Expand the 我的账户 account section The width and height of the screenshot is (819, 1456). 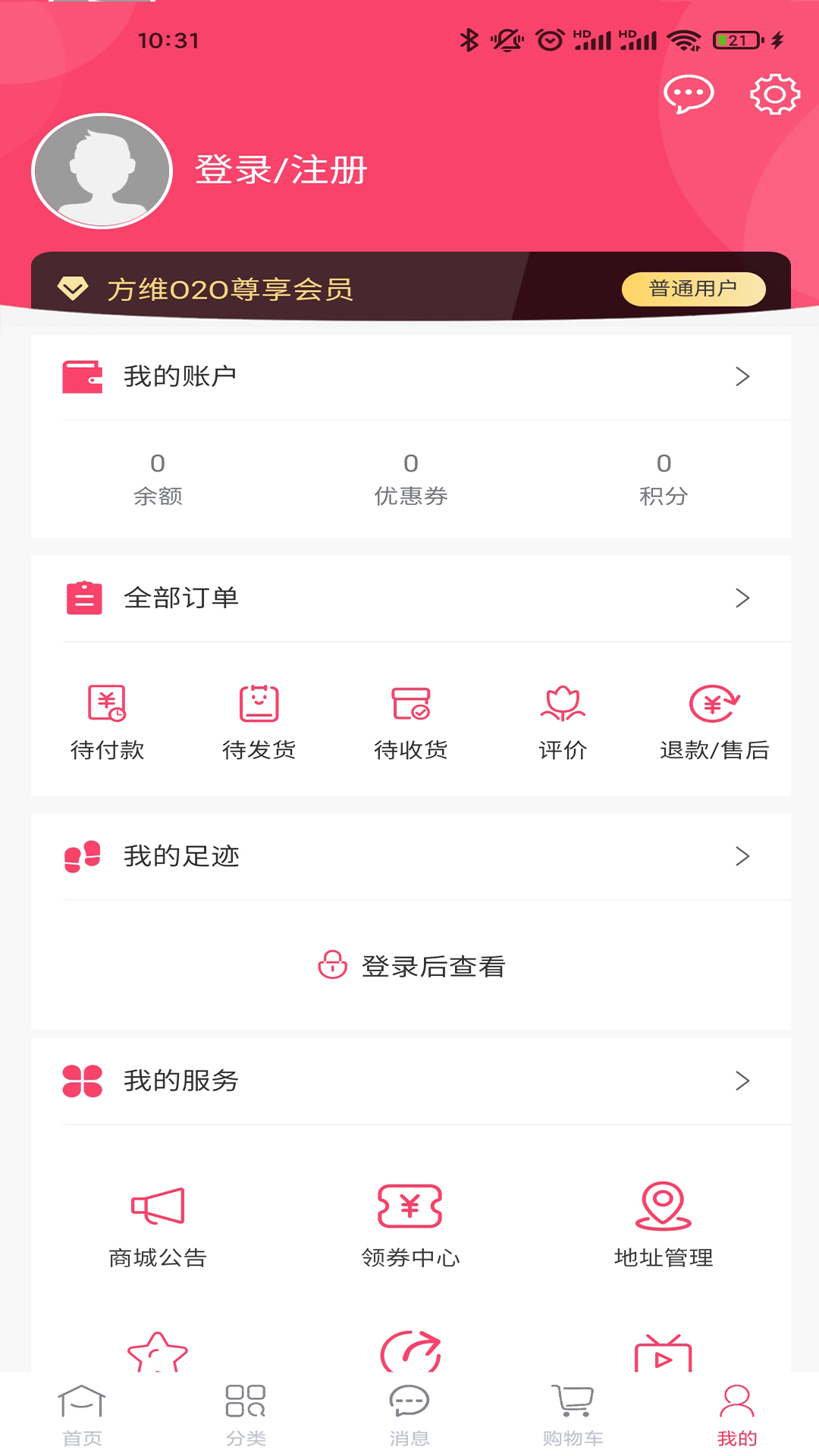coord(409,375)
